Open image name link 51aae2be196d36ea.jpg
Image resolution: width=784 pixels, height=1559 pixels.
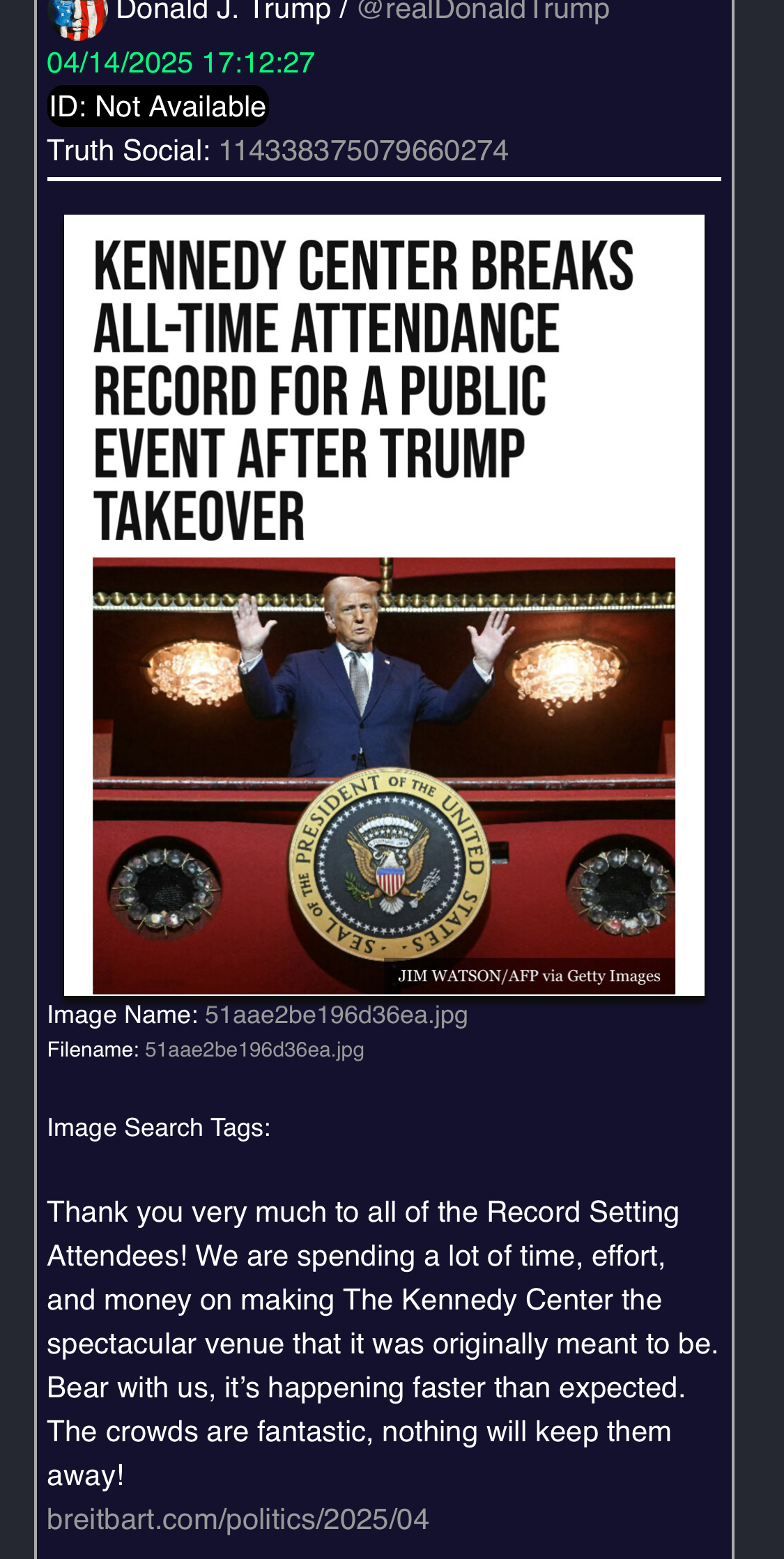click(336, 1015)
